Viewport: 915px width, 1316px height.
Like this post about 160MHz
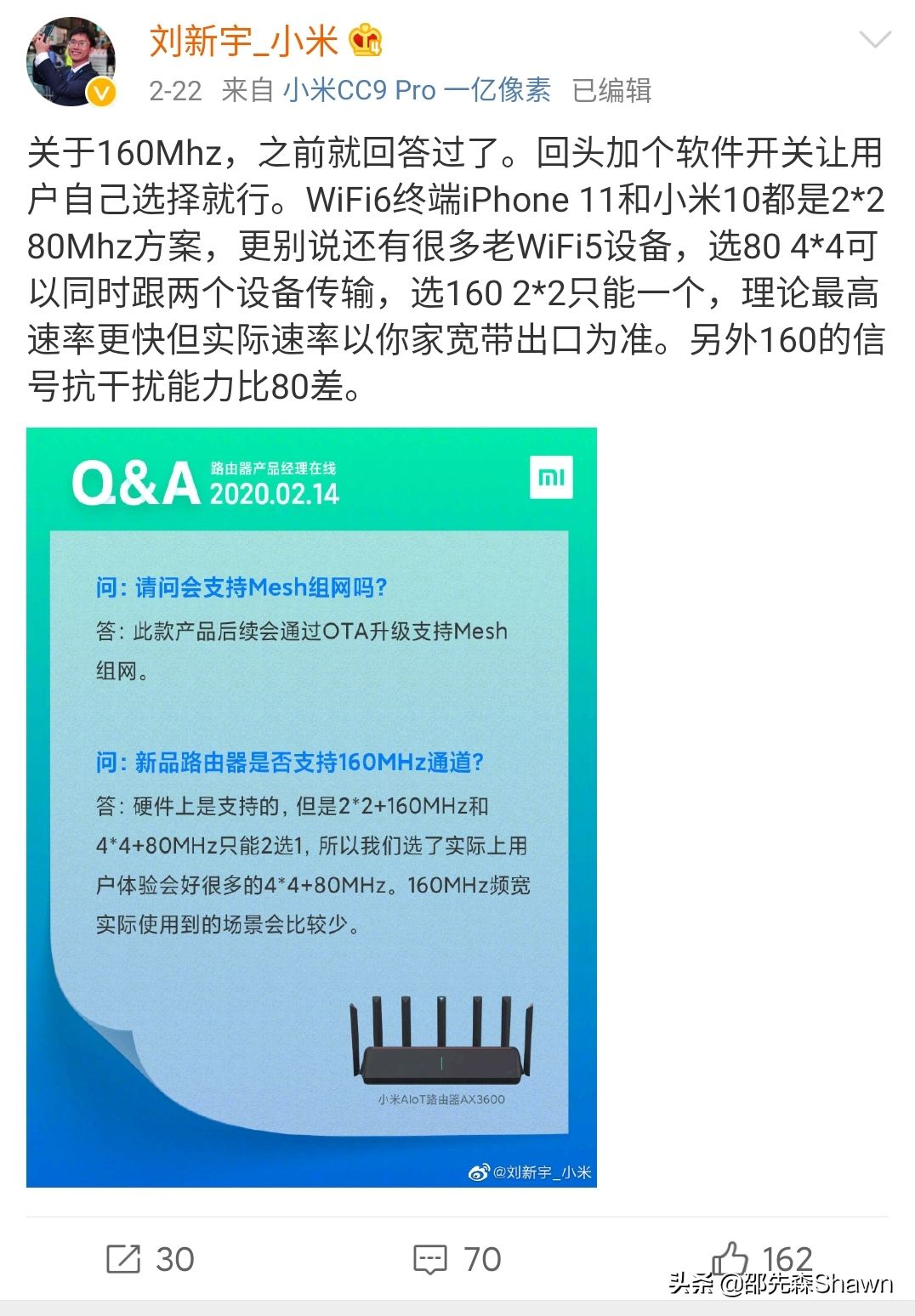[x=759, y=1258]
